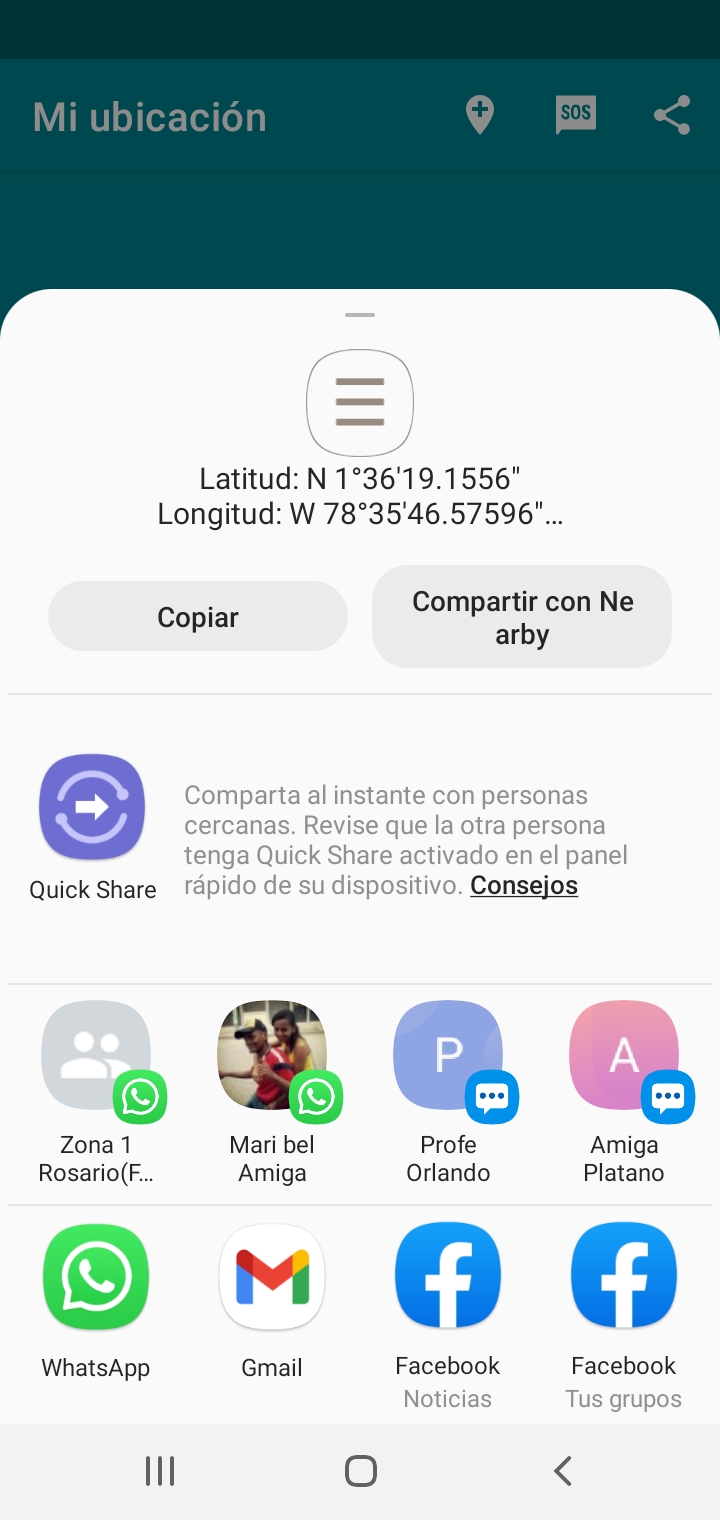This screenshot has width=720, height=1520.
Task: Go back with the navigation bar
Action: click(x=562, y=1471)
